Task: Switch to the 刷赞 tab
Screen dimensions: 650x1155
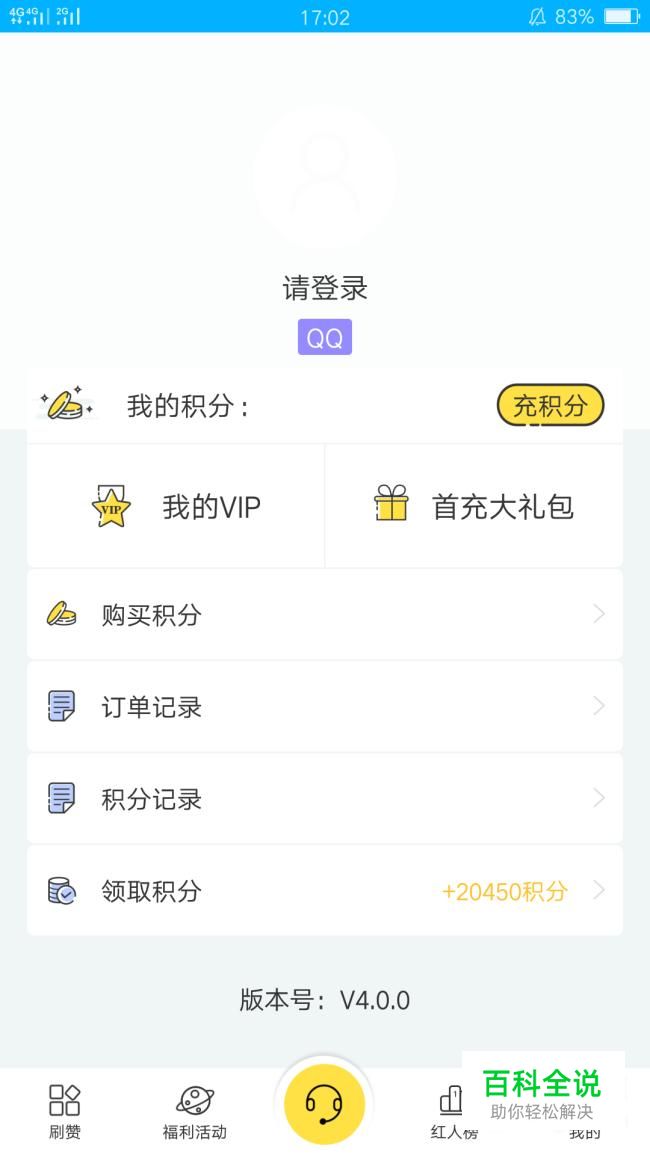Action: 65,1111
